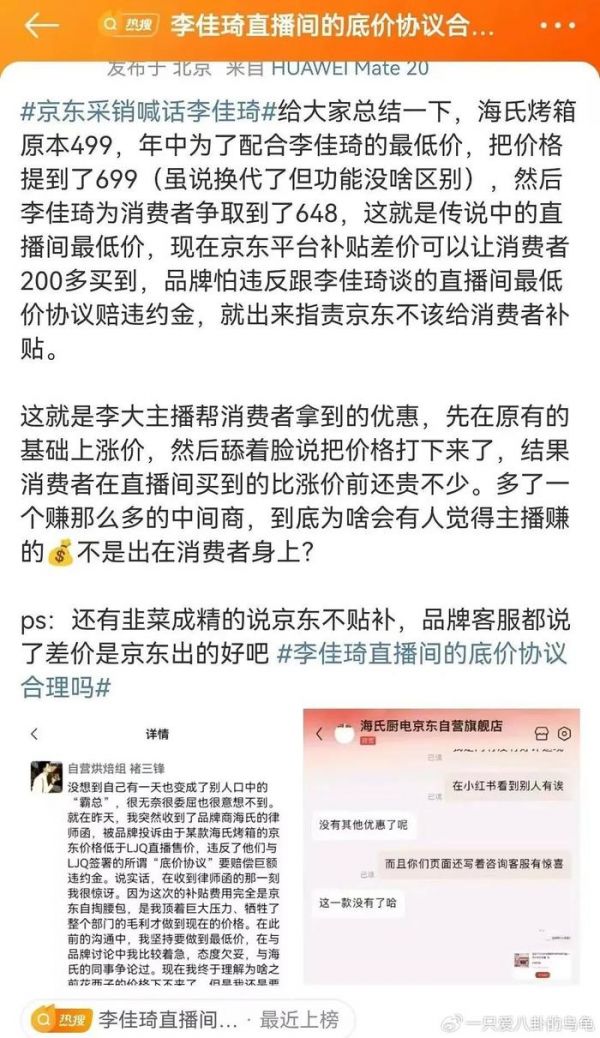
Task: View the 海氏厨电京东自营旗舰店 chat image
Action: pyautogui.click(x=440, y=850)
